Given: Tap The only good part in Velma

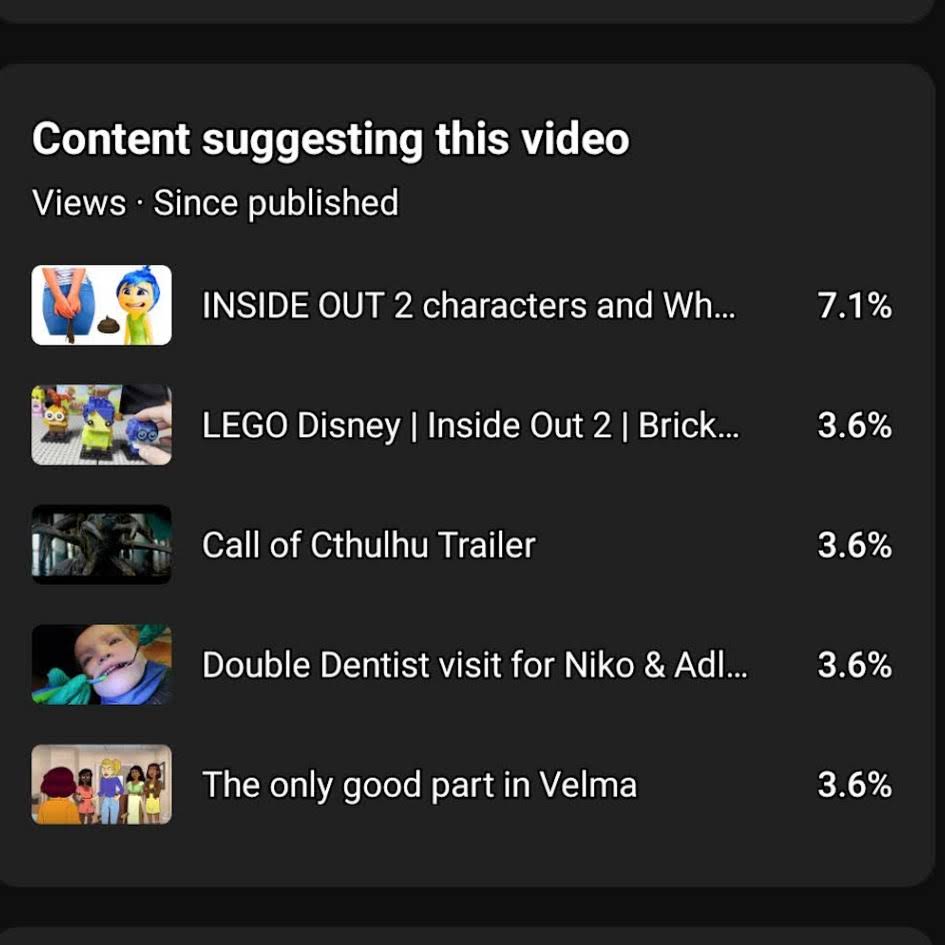Looking at the screenshot, I should tap(419, 786).
